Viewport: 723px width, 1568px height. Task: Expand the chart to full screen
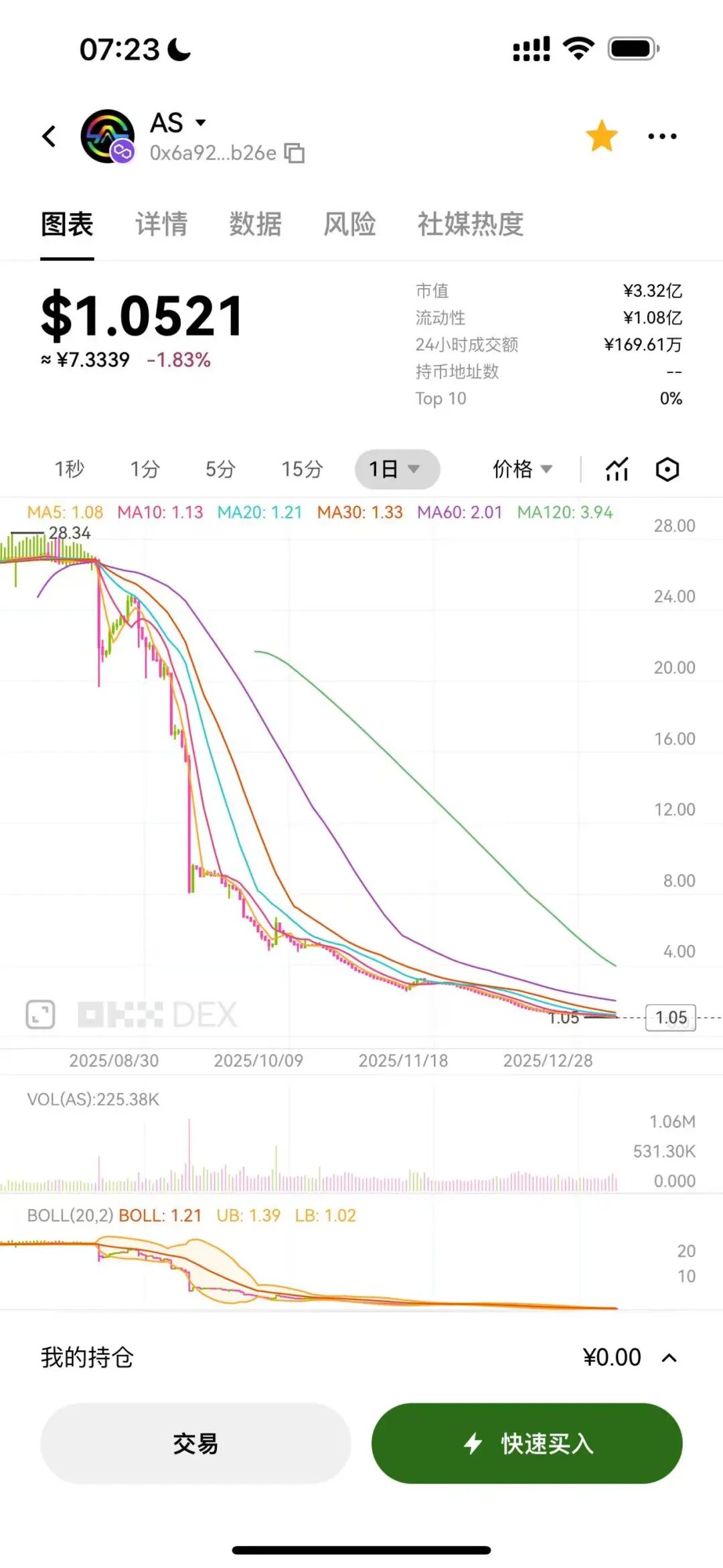tap(40, 1014)
